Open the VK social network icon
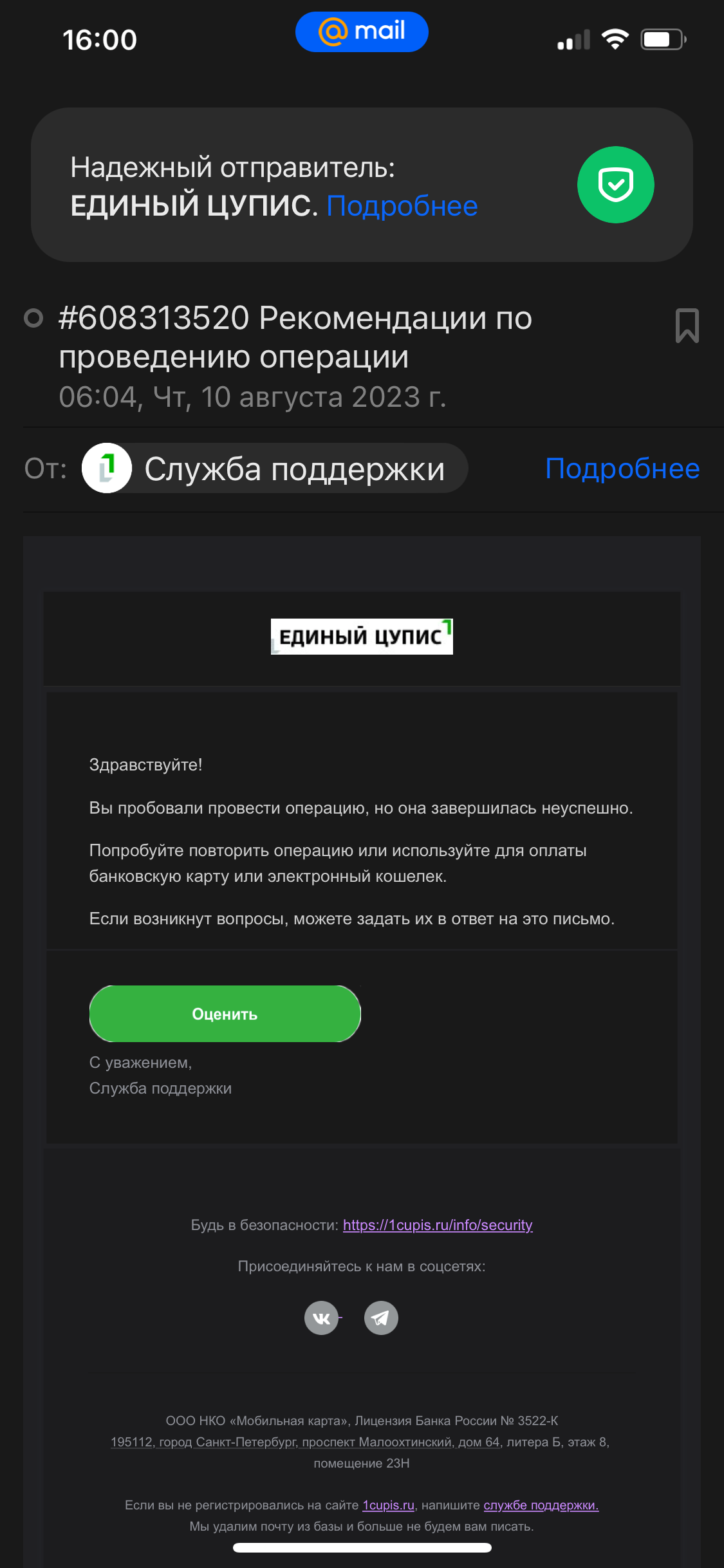The width and height of the screenshot is (724, 1568). click(x=321, y=1318)
